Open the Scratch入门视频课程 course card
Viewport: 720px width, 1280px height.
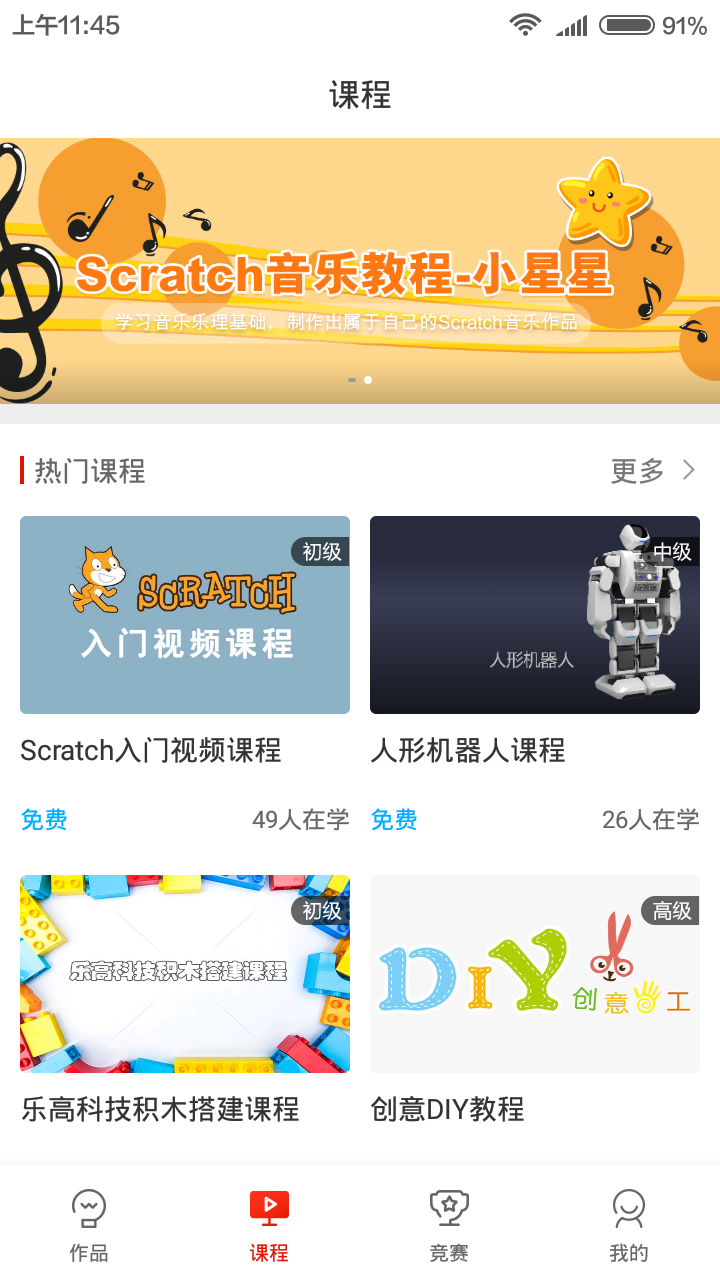185,676
